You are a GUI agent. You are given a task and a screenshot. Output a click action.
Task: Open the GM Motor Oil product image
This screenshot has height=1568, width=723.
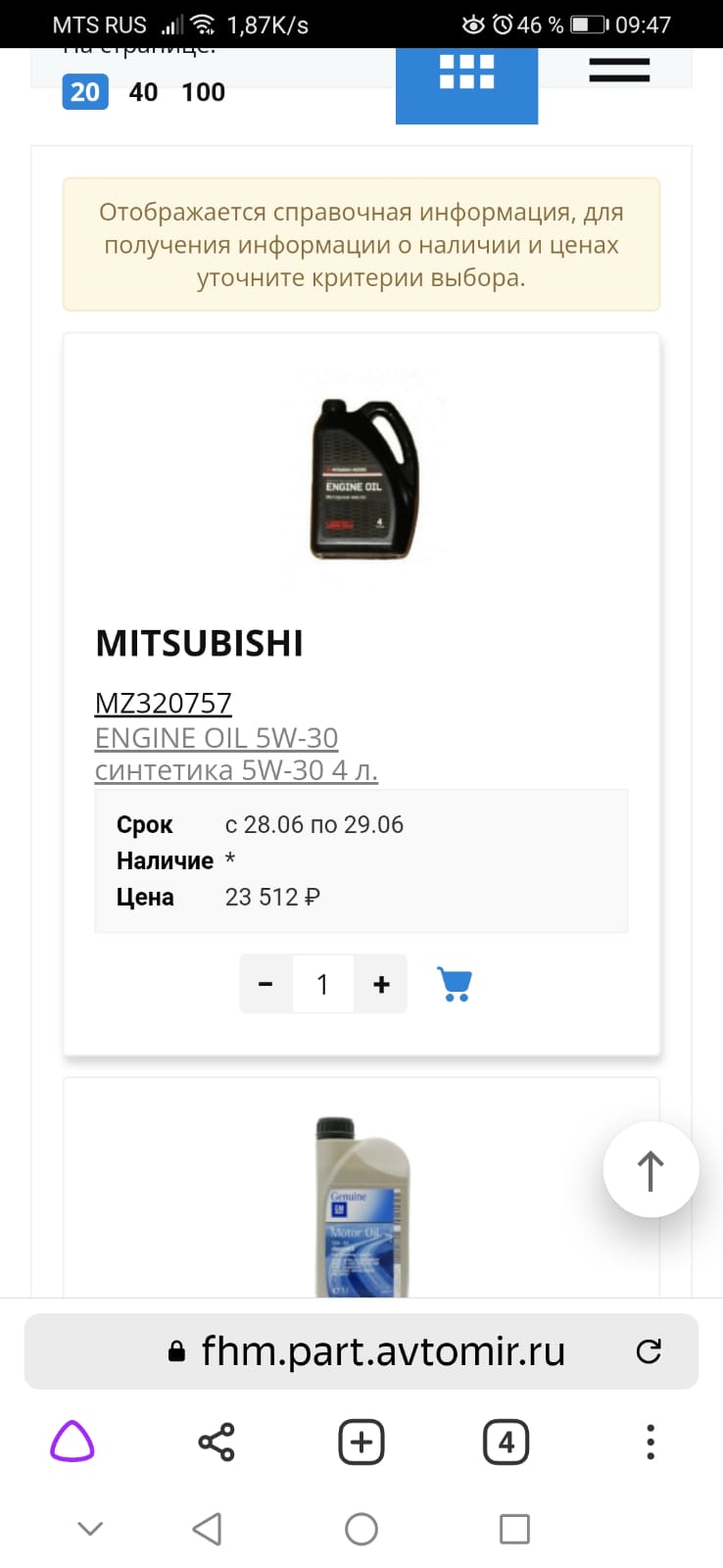[361, 1207]
